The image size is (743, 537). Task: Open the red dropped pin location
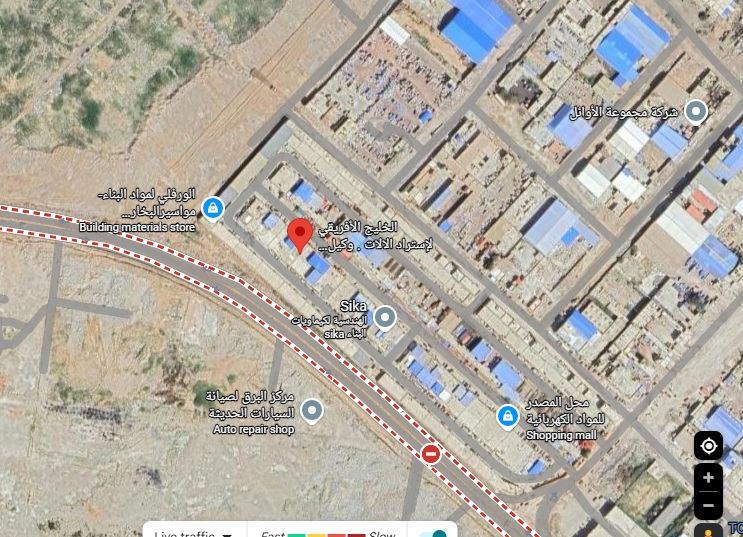click(x=299, y=235)
